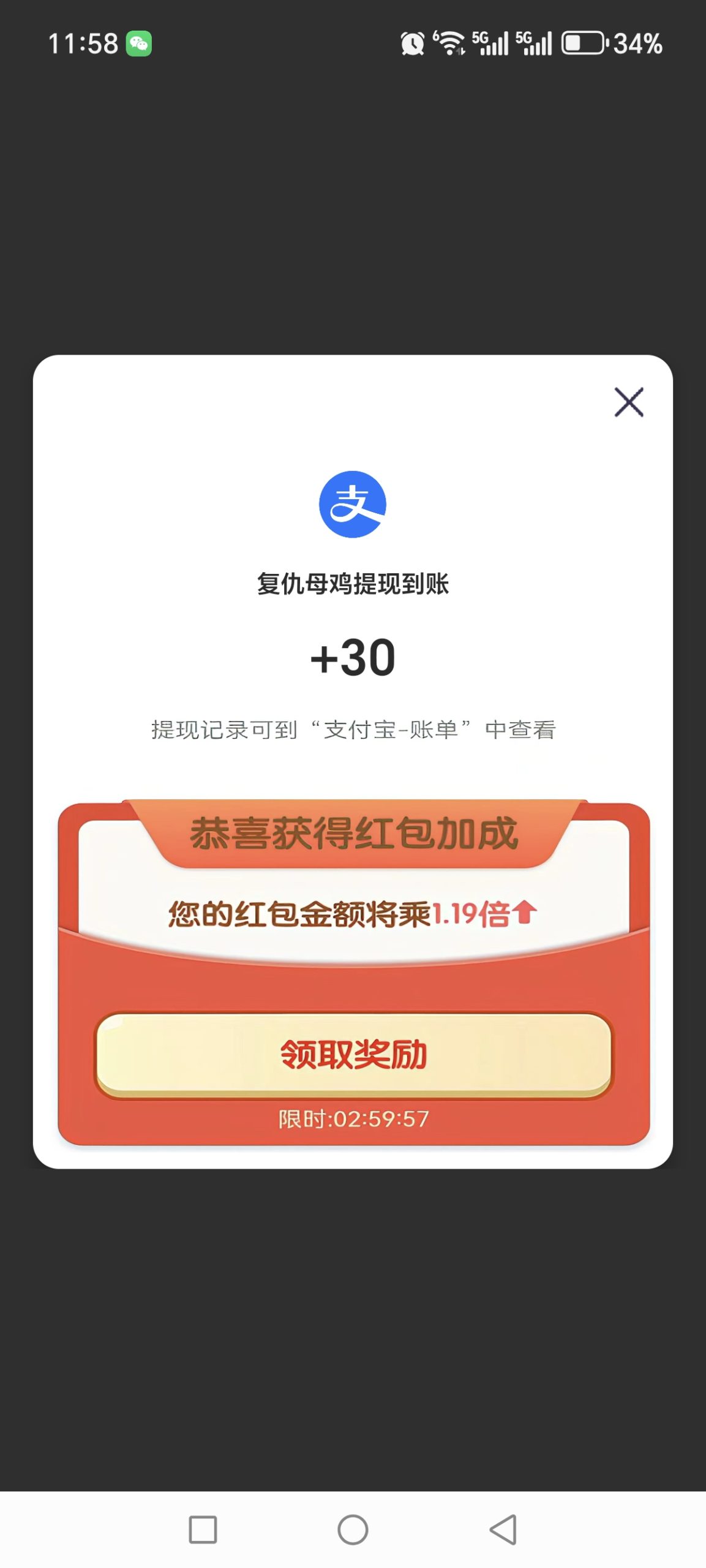Tap the 复仇母鸡提现到账 title text

pos(353,583)
